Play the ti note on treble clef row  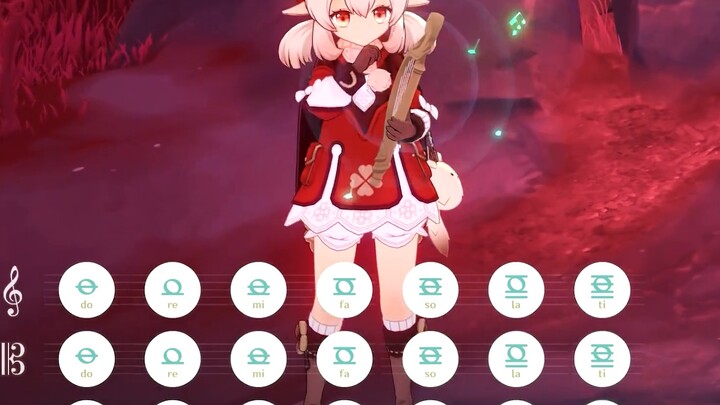tap(602, 290)
